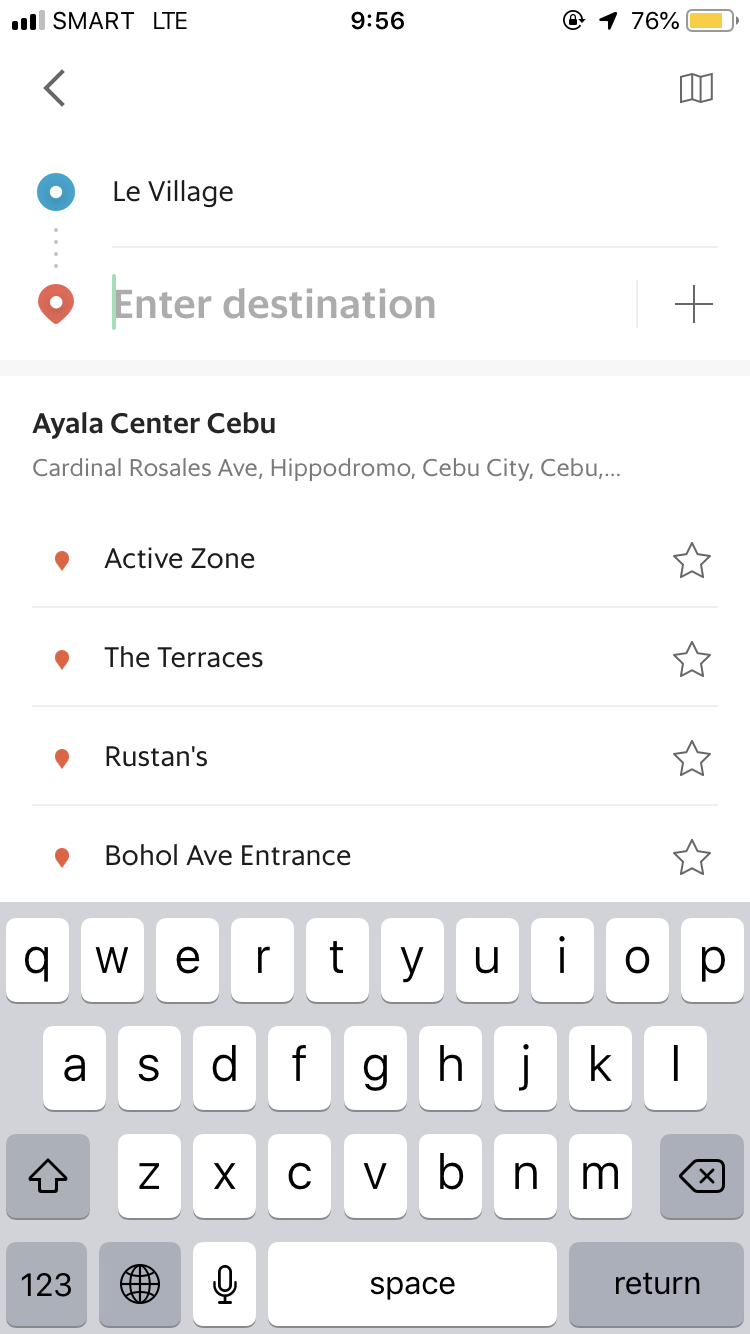This screenshot has width=750, height=1334.
Task: Add another stop with the plus icon
Action: point(693,304)
